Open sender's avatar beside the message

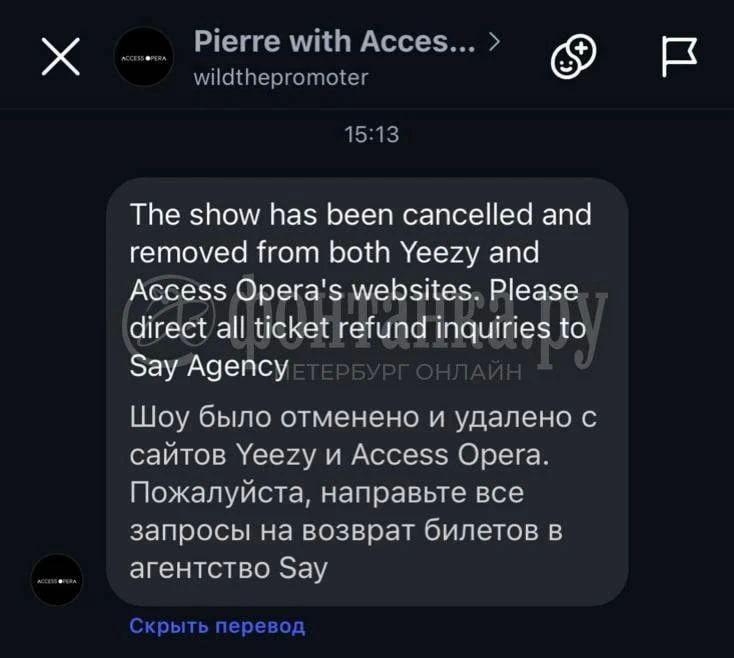pos(57,580)
